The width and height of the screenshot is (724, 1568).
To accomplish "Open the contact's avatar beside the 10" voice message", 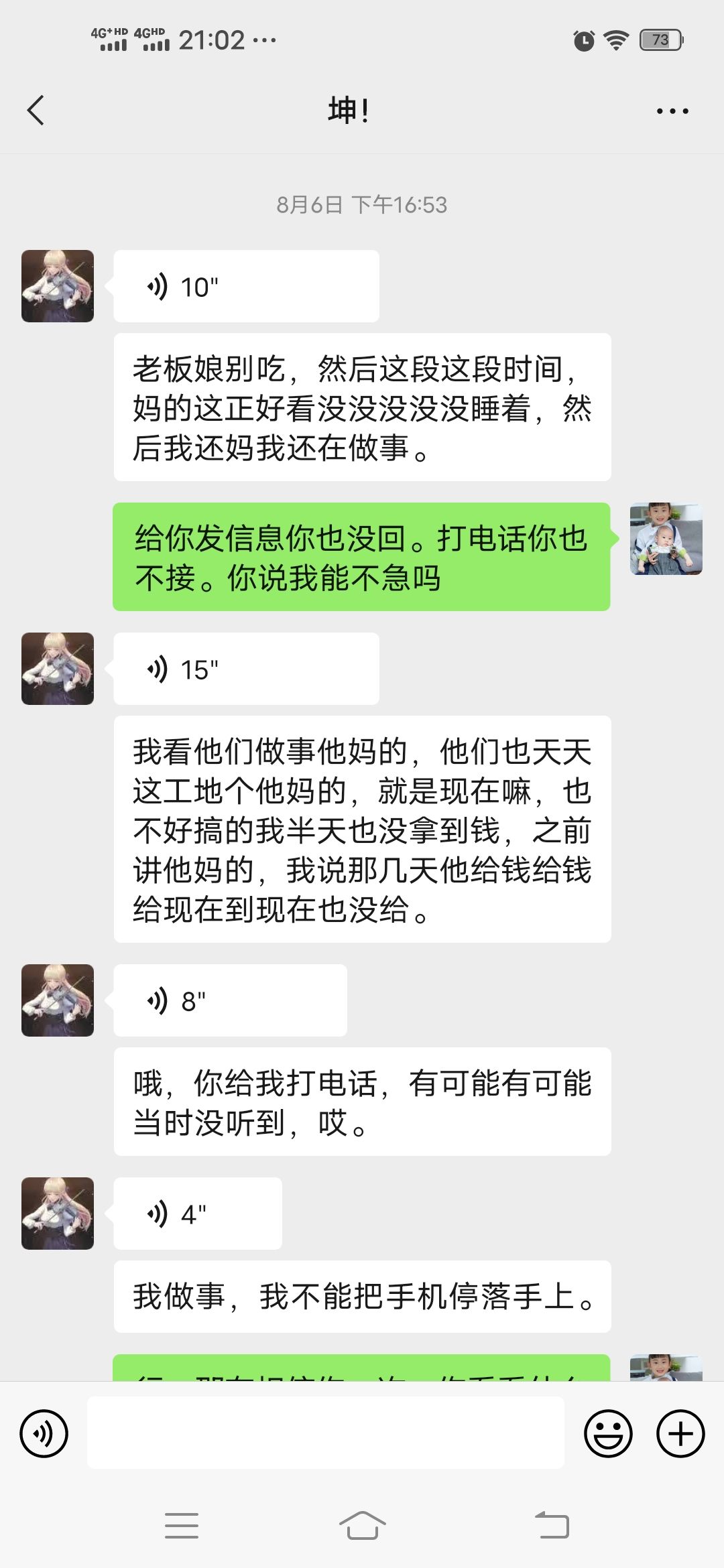I will [58, 286].
